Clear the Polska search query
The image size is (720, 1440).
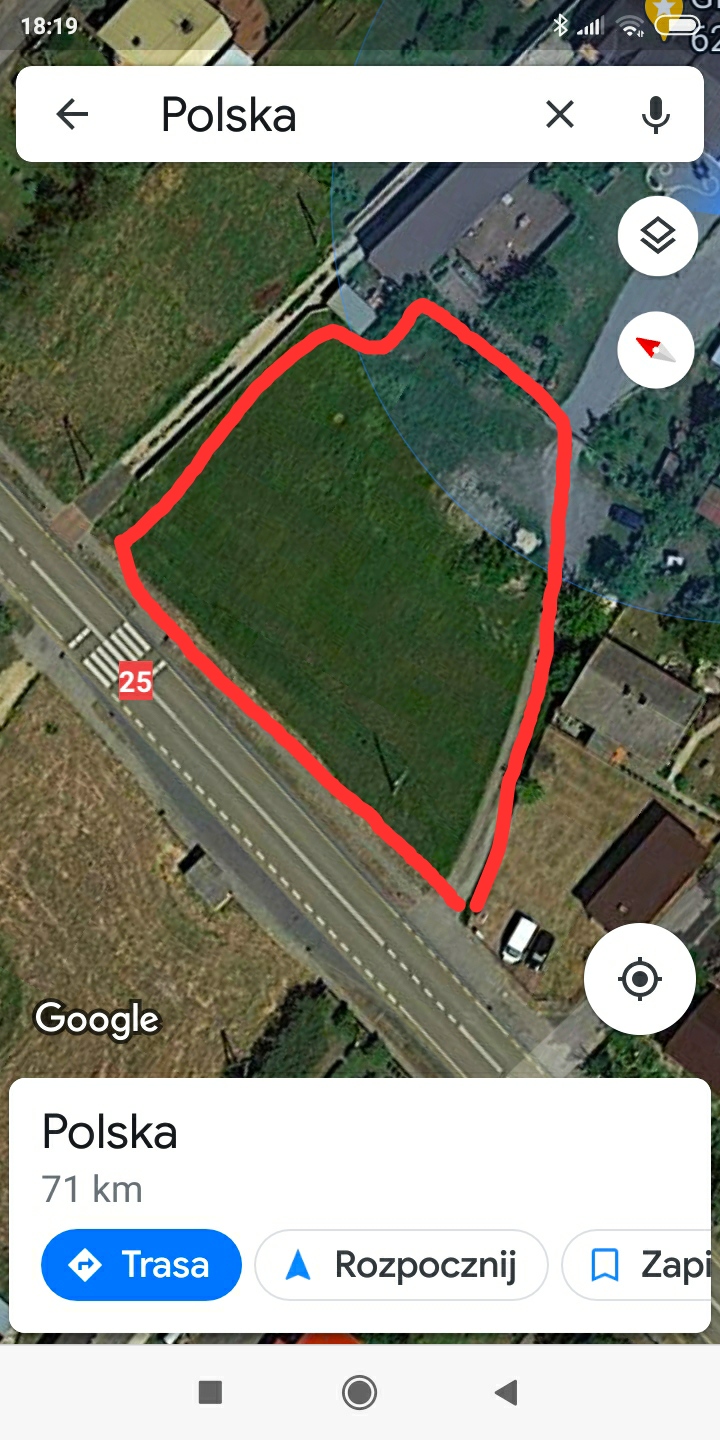point(560,115)
